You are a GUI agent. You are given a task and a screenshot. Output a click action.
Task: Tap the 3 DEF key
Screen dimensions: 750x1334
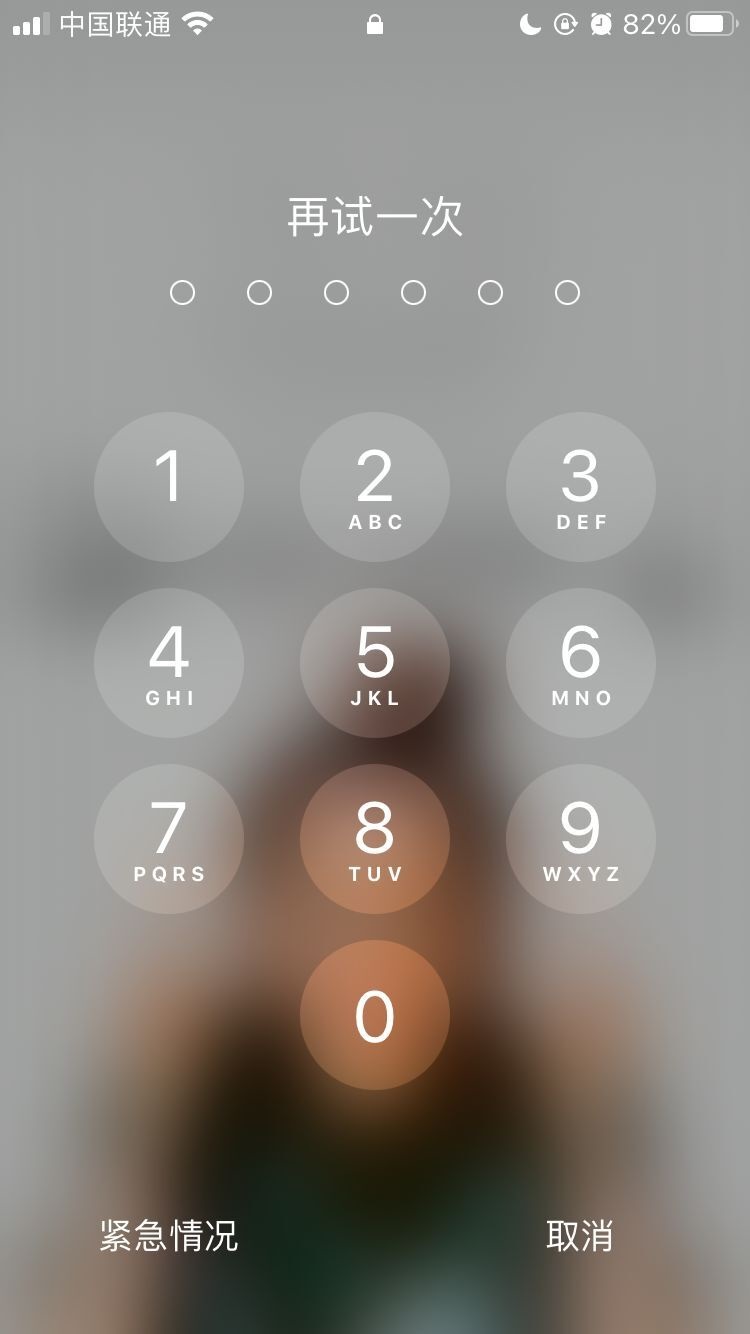pos(581,487)
